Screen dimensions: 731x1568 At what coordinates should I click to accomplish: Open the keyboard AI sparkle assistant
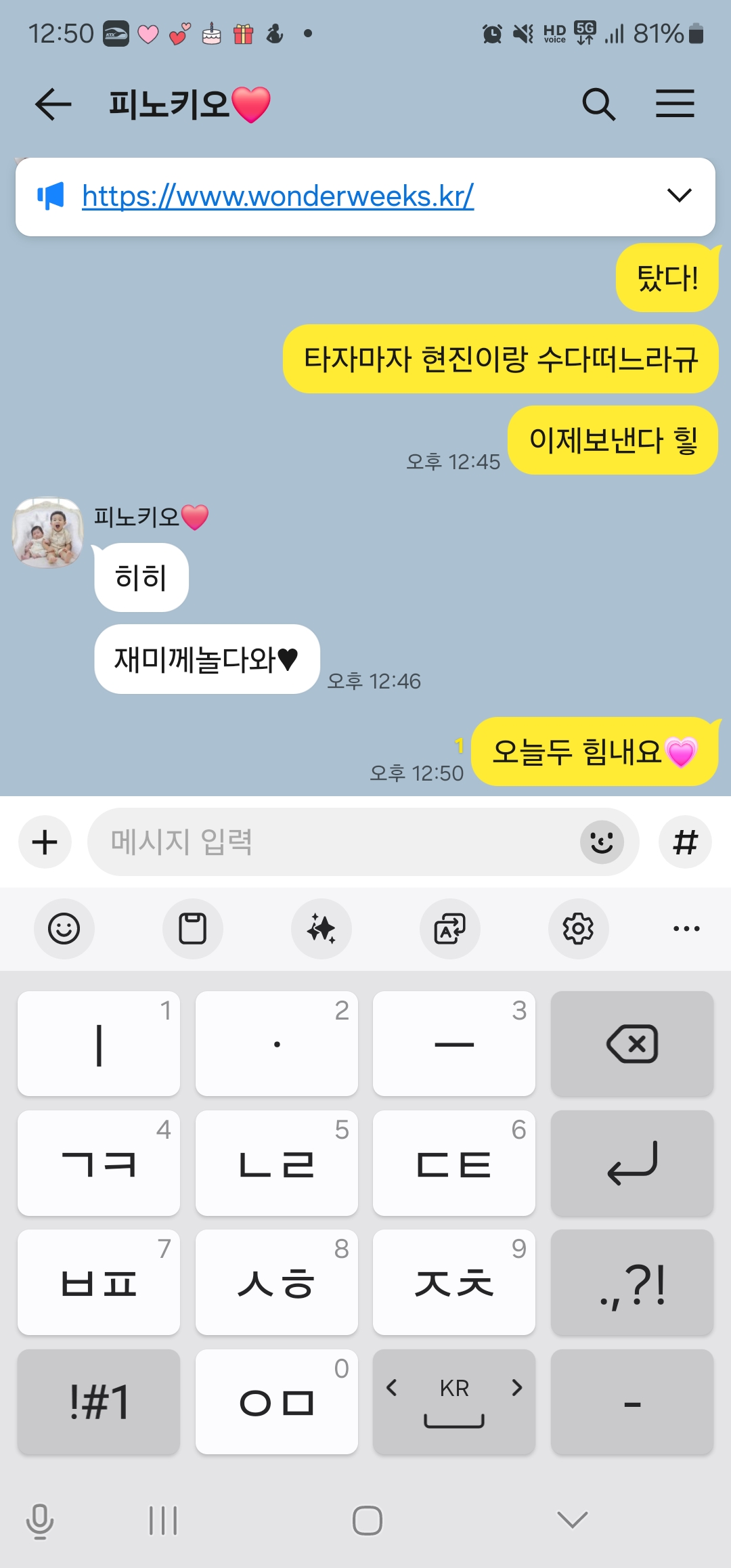coord(322,928)
